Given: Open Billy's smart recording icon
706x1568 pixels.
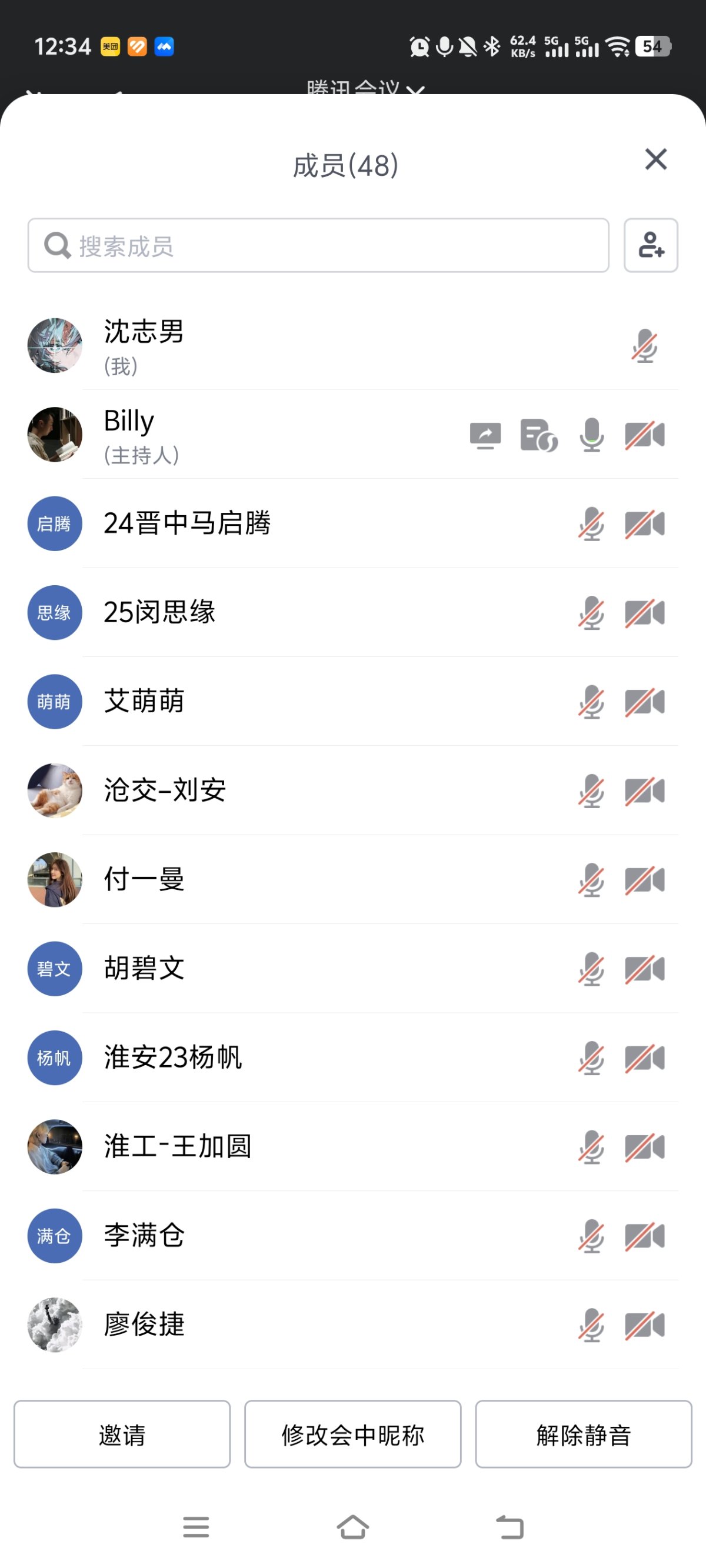Looking at the screenshot, I should click(538, 435).
